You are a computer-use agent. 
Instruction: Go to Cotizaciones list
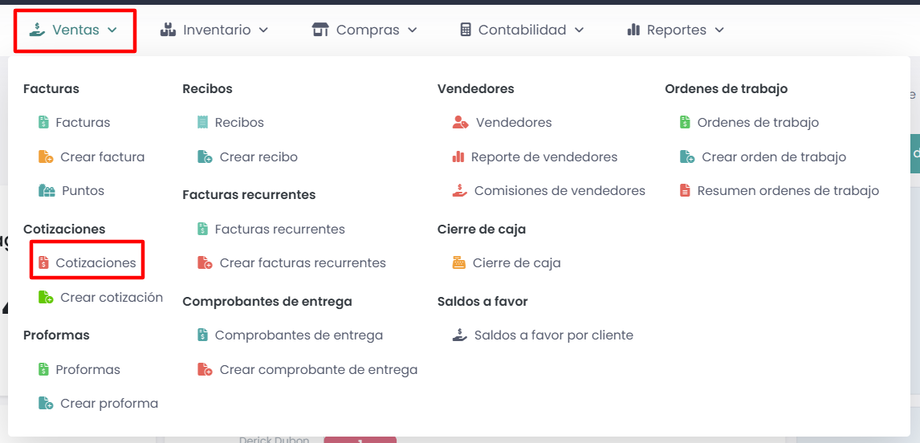point(95,262)
